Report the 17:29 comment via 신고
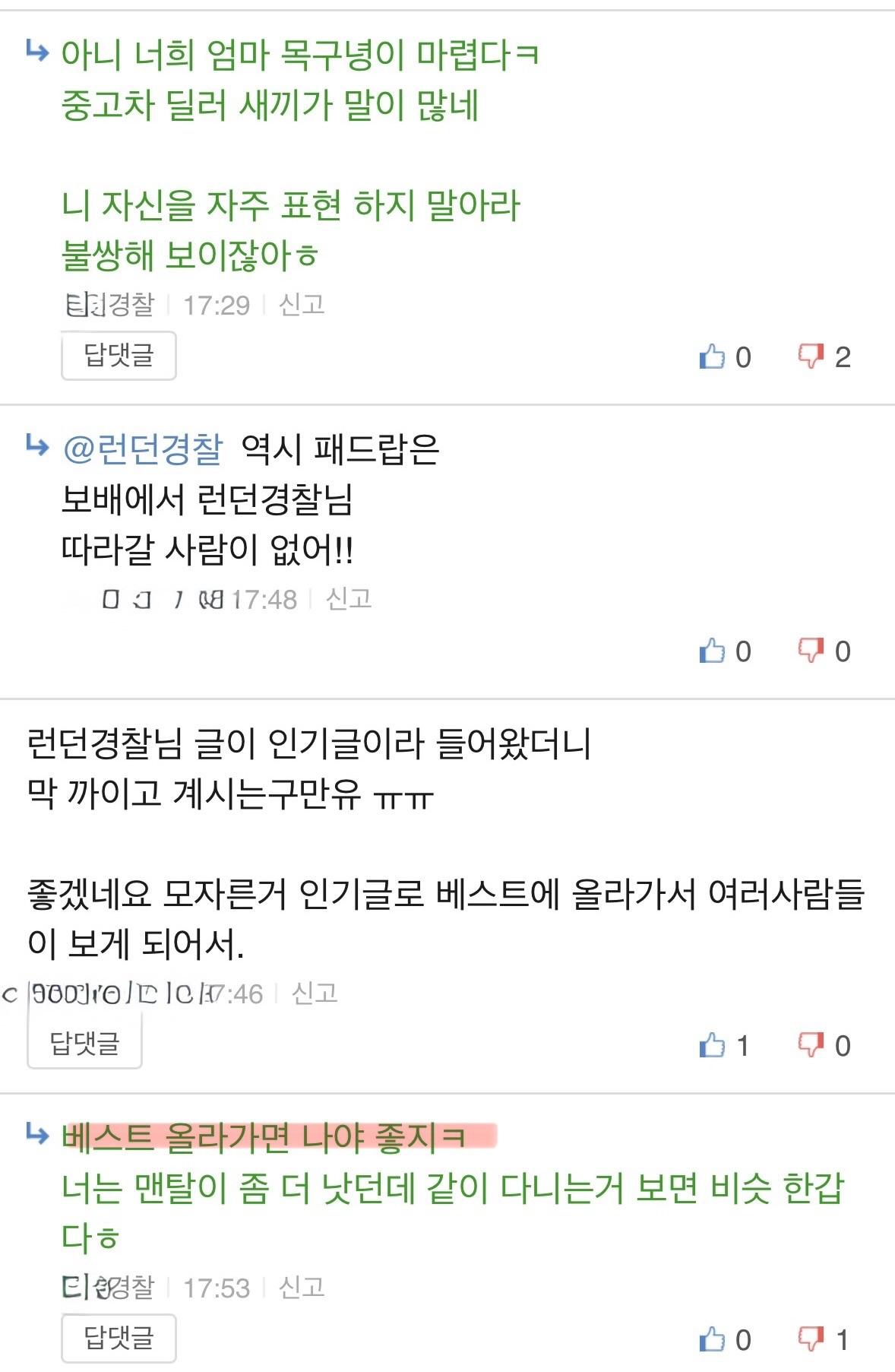The image size is (895, 1372). [302, 305]
